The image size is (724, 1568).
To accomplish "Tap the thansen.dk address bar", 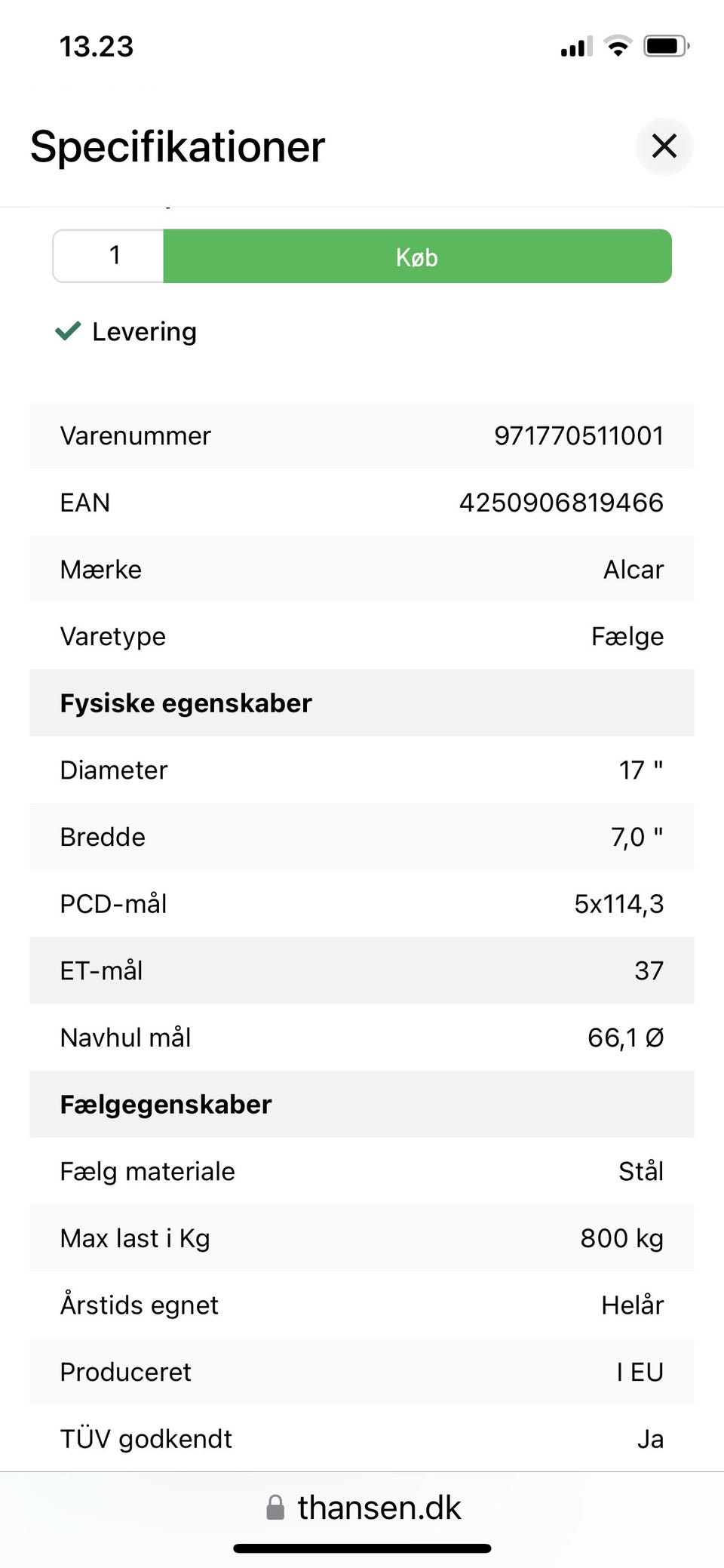I will point(363,1507).
